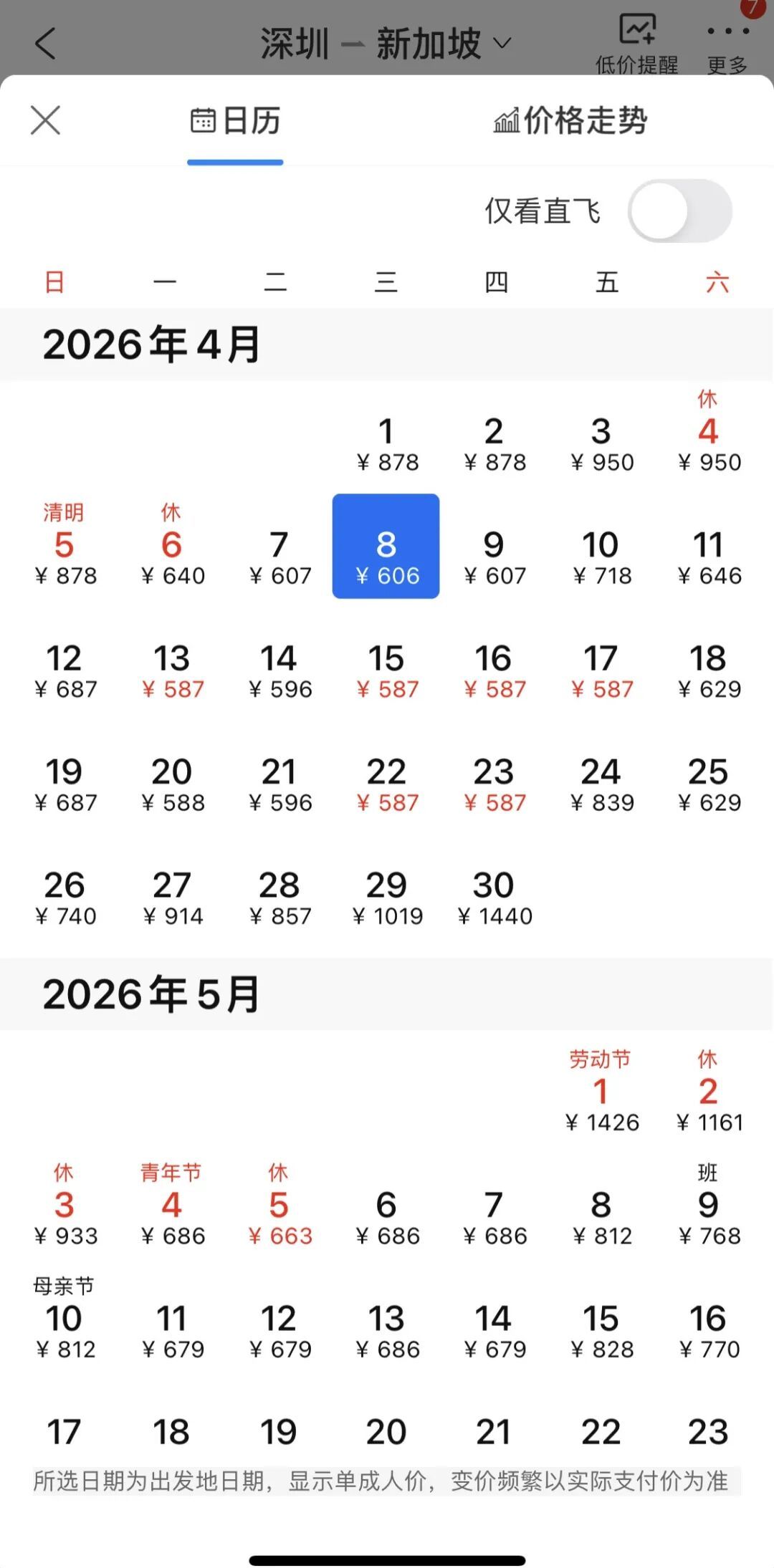Go back with the top-left arrow
The width and height of the screenshot is (774, 1568).
45,44
